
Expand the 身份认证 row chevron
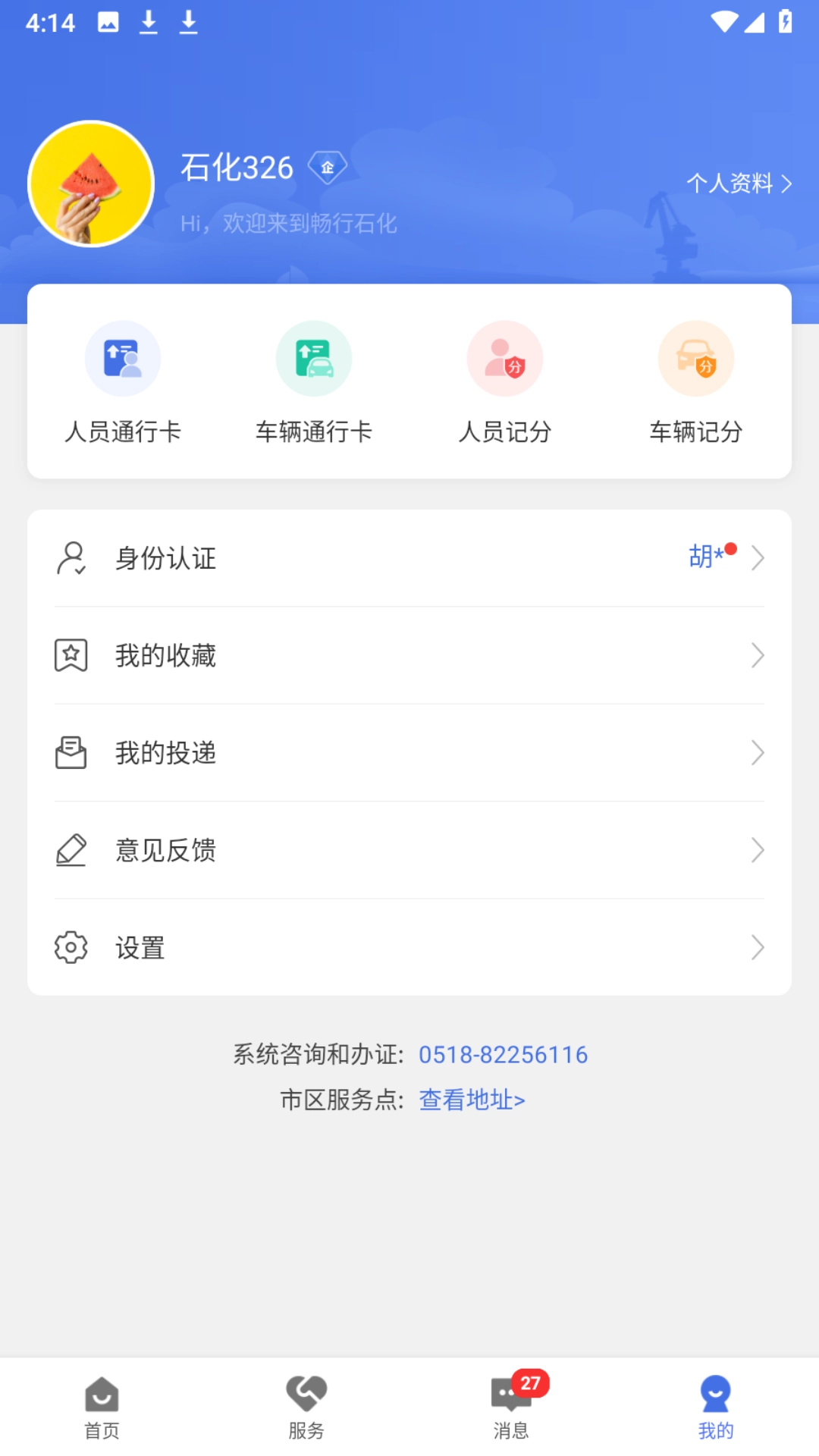758,558
